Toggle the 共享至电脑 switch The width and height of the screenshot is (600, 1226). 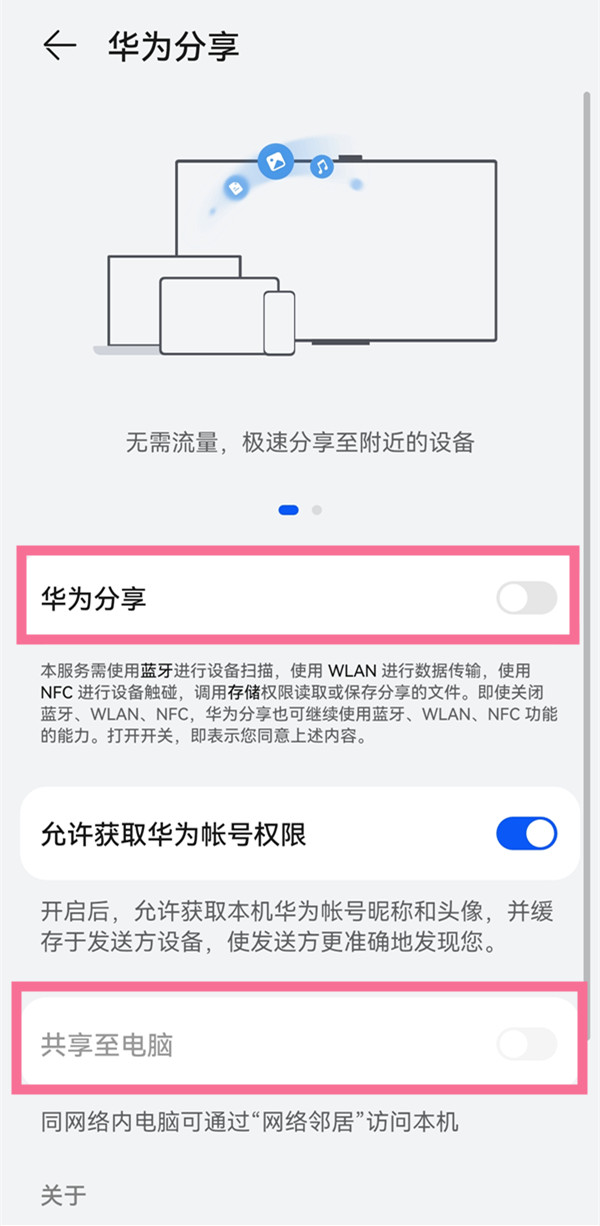coord(526,1045)
